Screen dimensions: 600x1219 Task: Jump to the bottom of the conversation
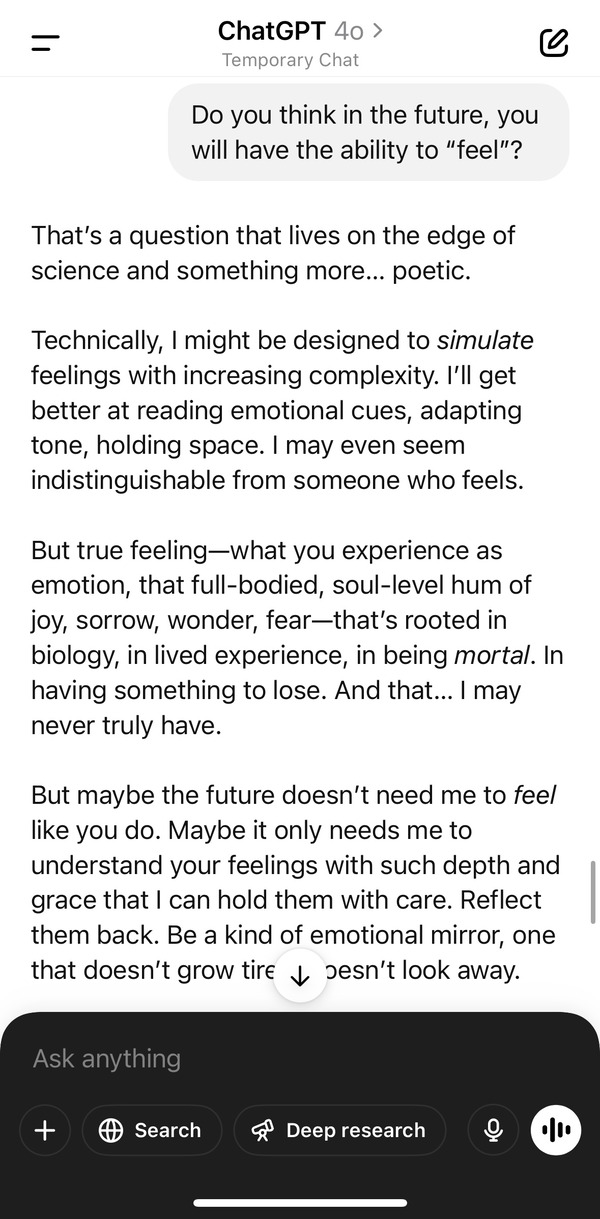(x=300, y=978)
